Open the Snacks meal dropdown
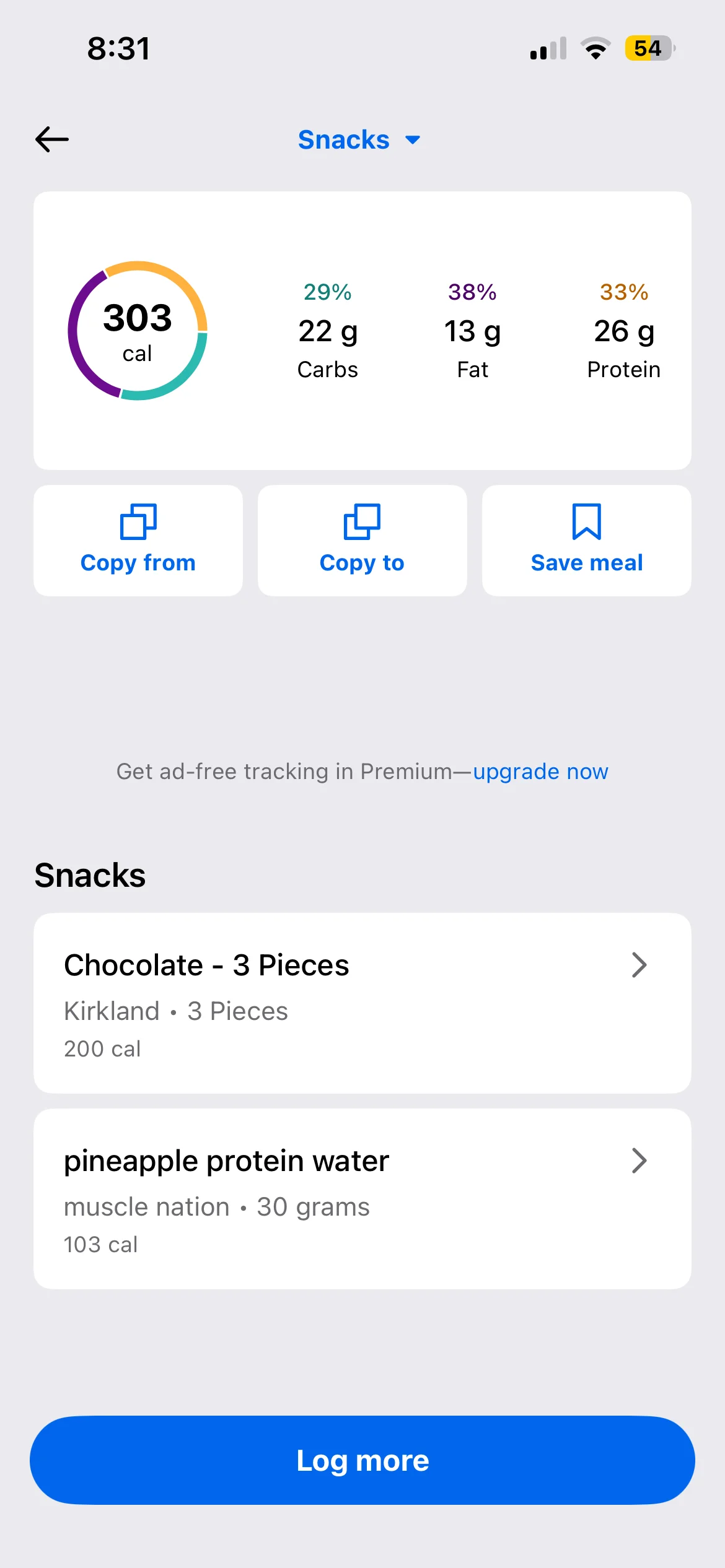This screenshot has width=725, height=1568. coord(359,140)
